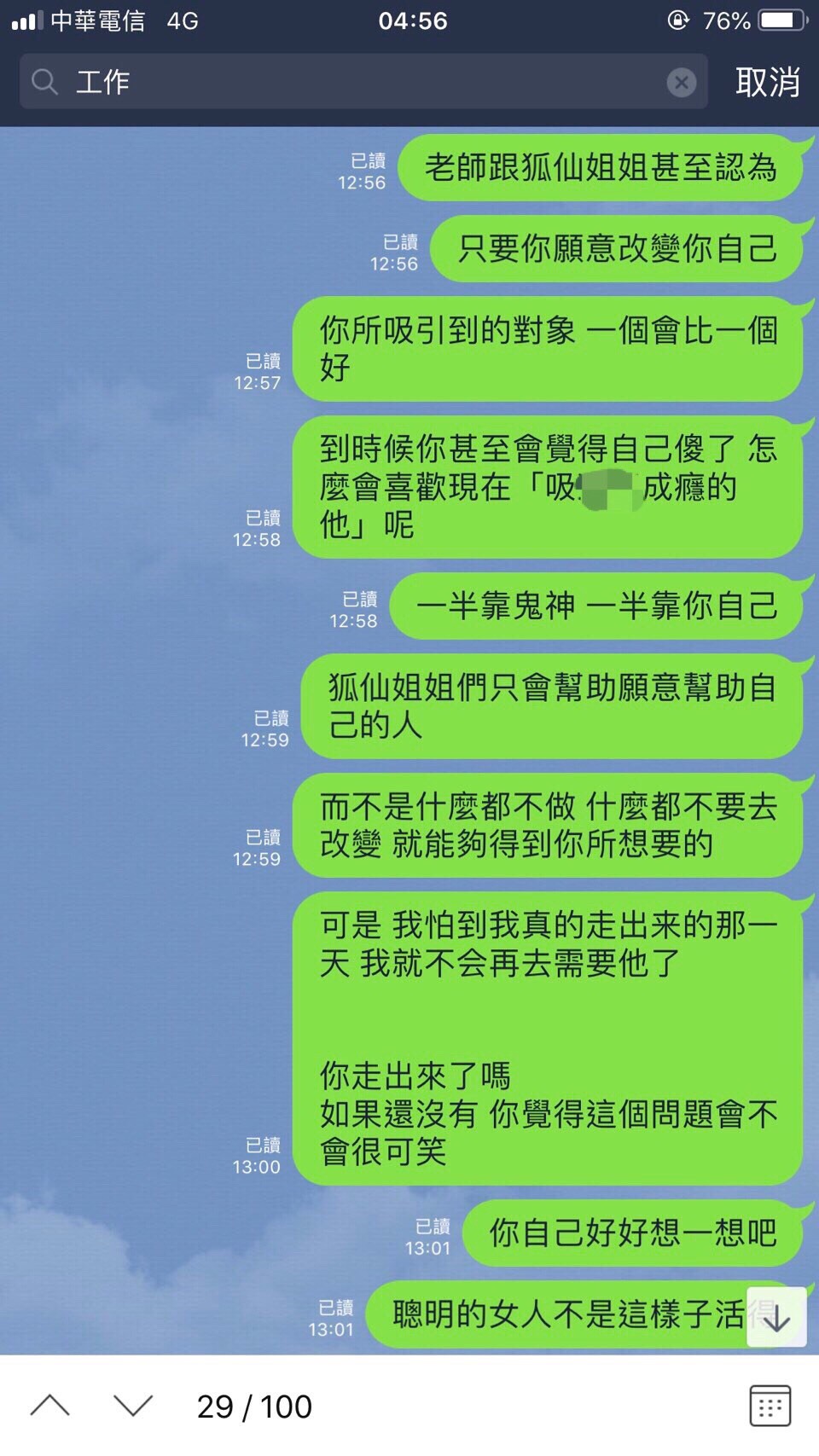The width and height of the screenshot is (819, 1456).
Task: Jump to the latest message with the down arrow
Action: [x=776, y=1318]
